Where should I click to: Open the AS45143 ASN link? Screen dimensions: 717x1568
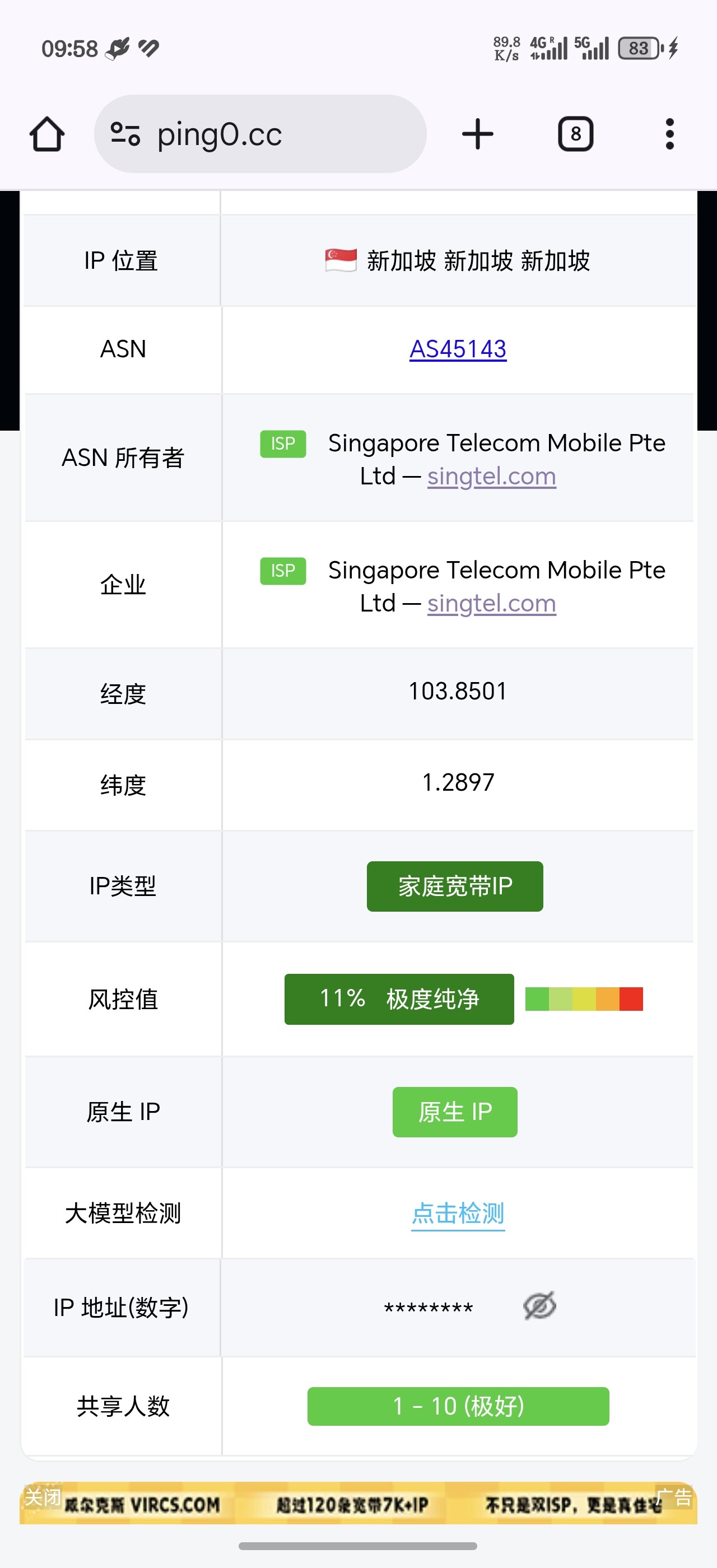458,349
